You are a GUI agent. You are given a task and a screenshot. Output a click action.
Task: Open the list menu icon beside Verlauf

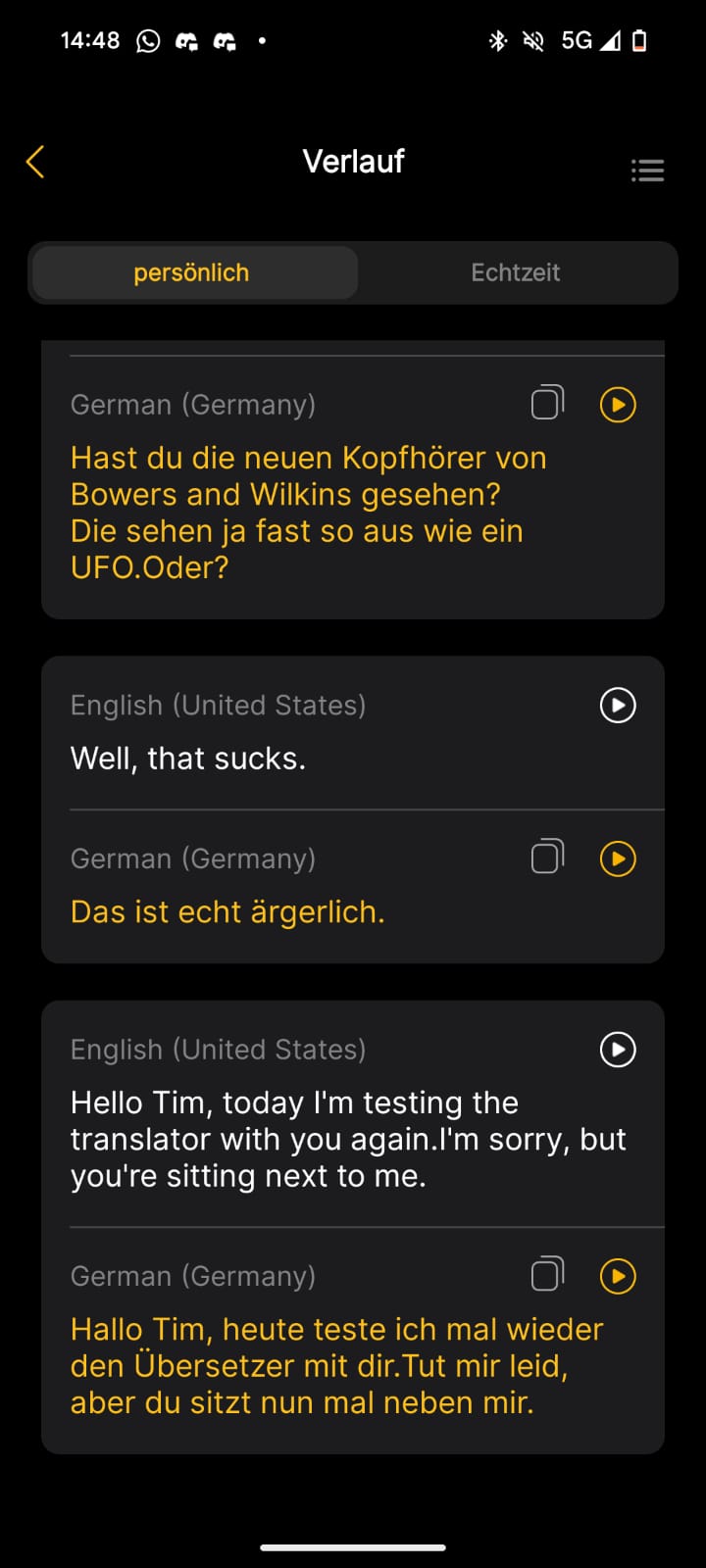647,171
